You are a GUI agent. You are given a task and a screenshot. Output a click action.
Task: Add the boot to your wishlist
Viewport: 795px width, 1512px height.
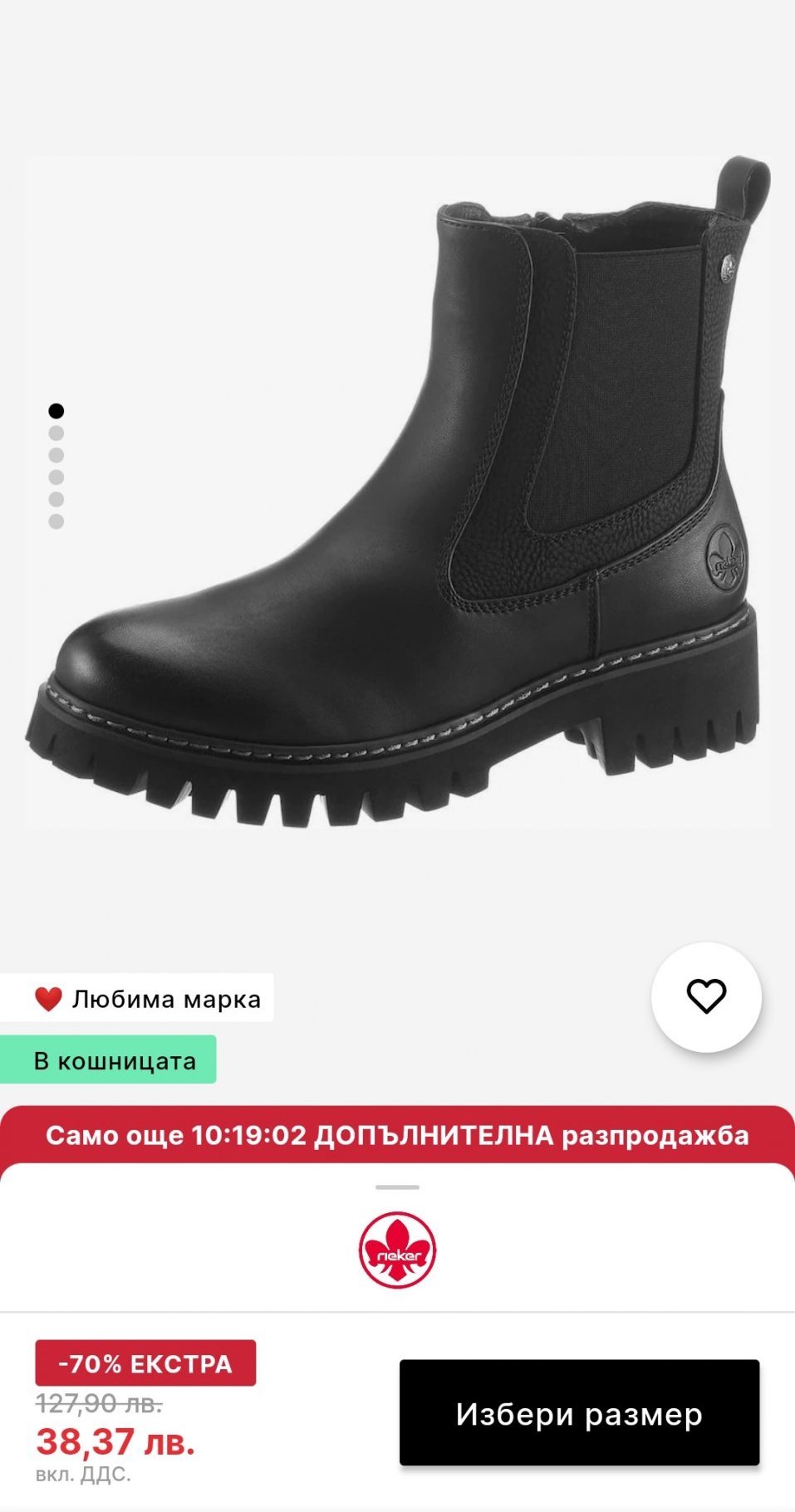click(705, 996)
